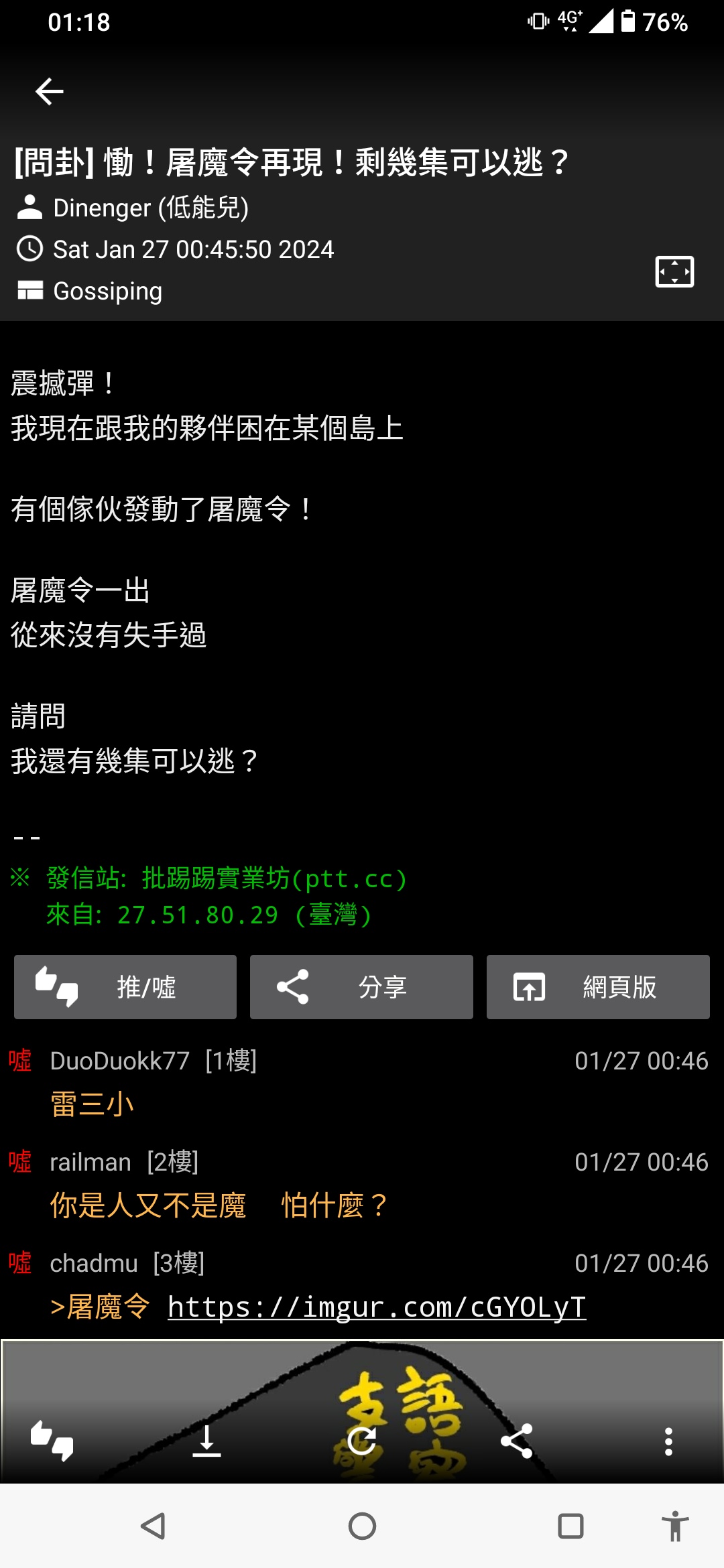Image resolution: width=724 pixels, height=1568 pixels.
Task: Go back using the top arrow
Action: point(49,91)
